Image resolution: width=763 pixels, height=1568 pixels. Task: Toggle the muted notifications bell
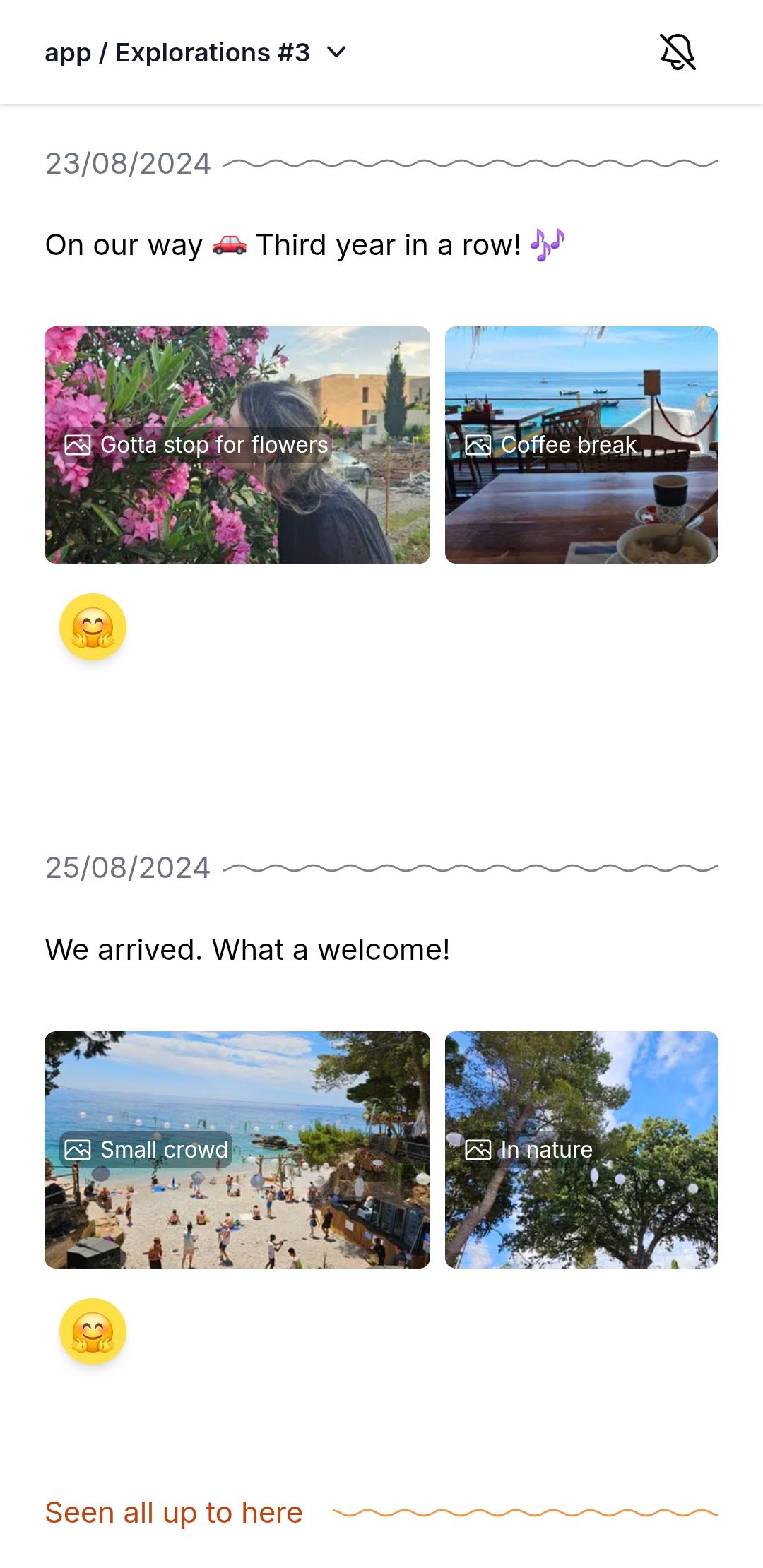coord(678,52)
